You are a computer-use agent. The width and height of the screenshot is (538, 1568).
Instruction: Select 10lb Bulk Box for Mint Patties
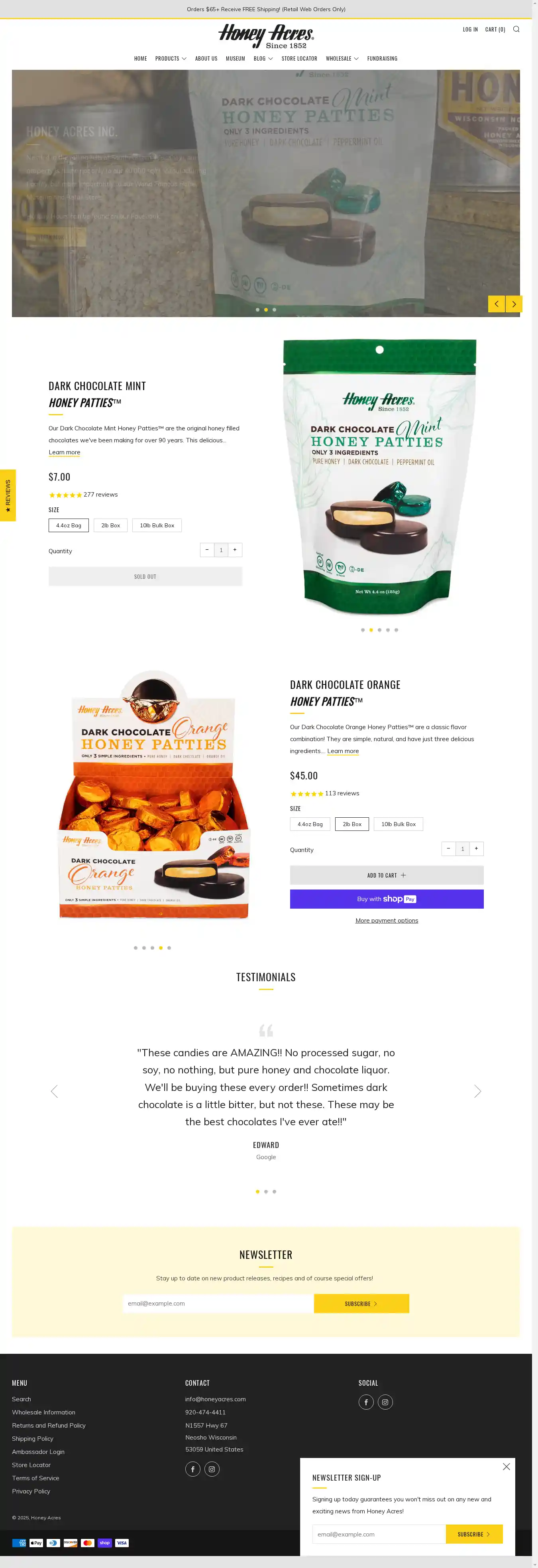157,525
